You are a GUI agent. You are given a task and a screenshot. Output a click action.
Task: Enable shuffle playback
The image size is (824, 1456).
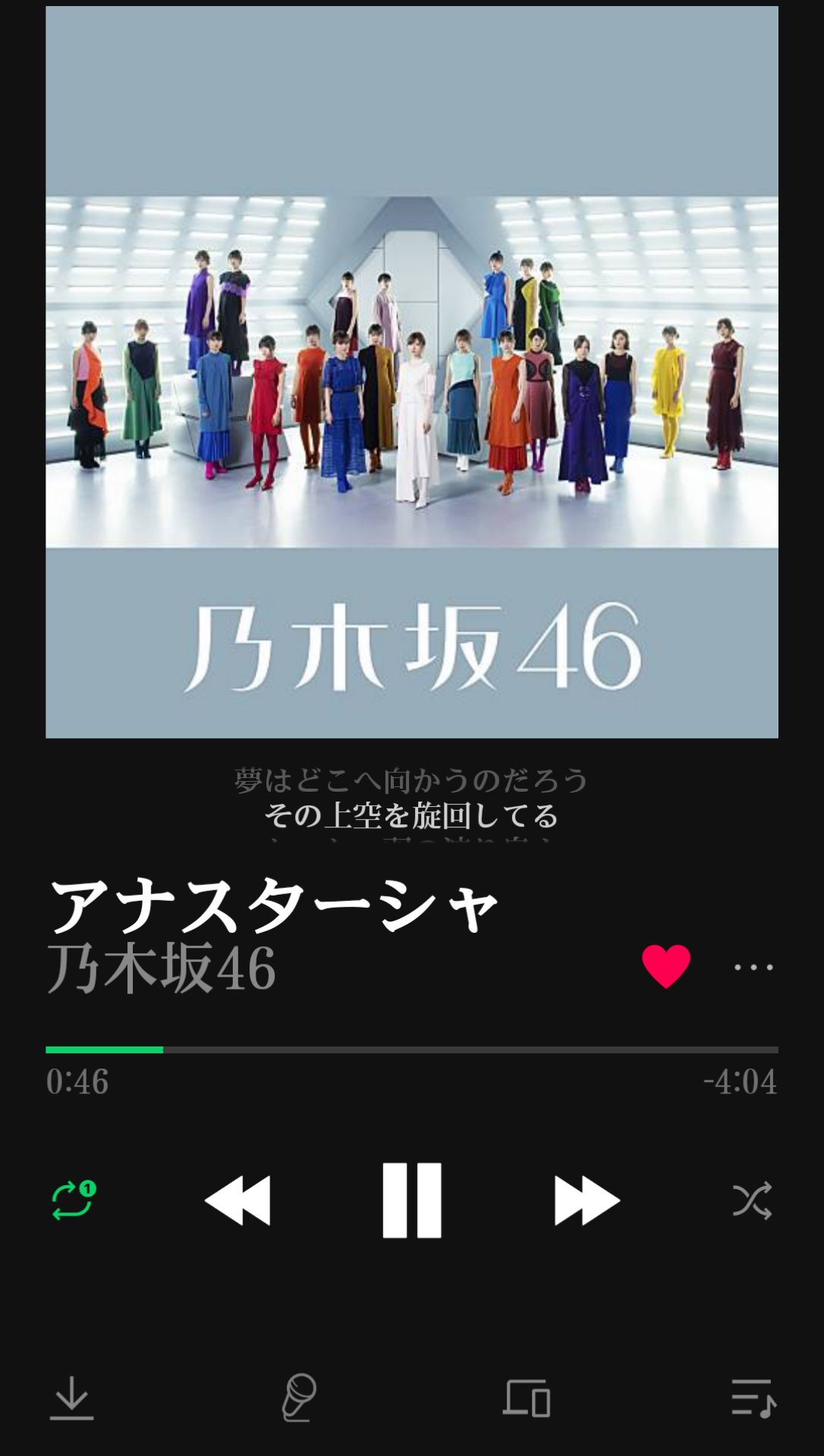coord(752,1200)
